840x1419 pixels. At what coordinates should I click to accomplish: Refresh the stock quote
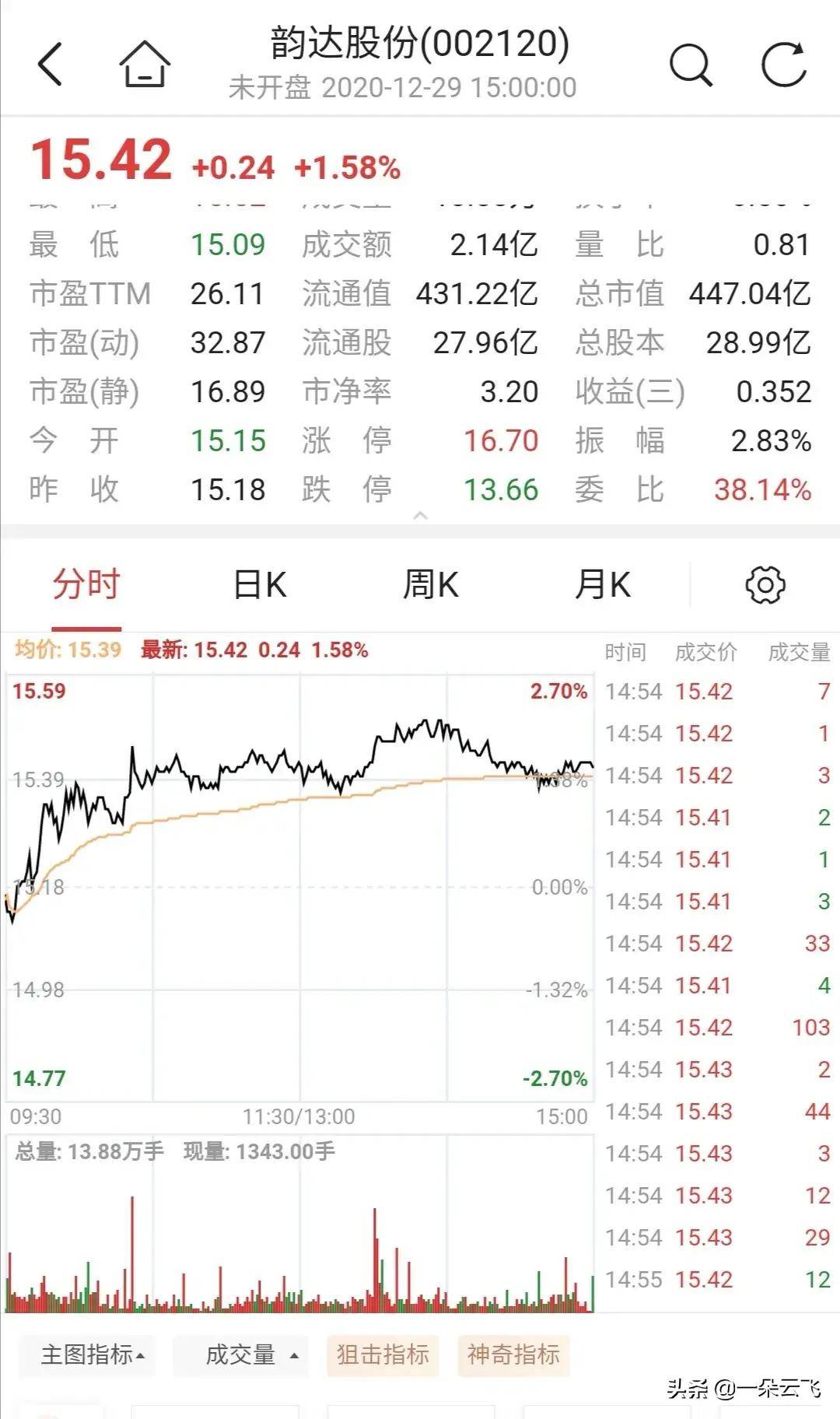pyautogui.click(x=783, y=64)
